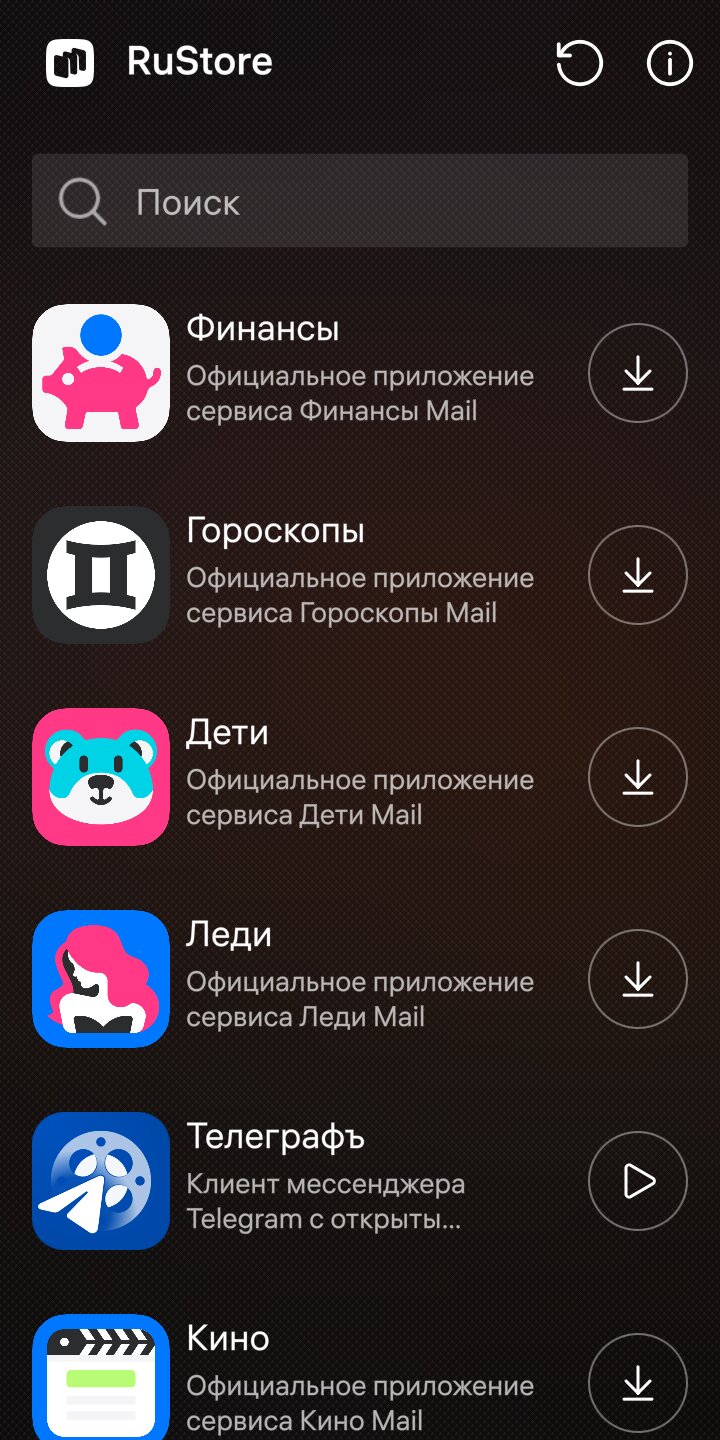Focus the Поиск search field

360,201
